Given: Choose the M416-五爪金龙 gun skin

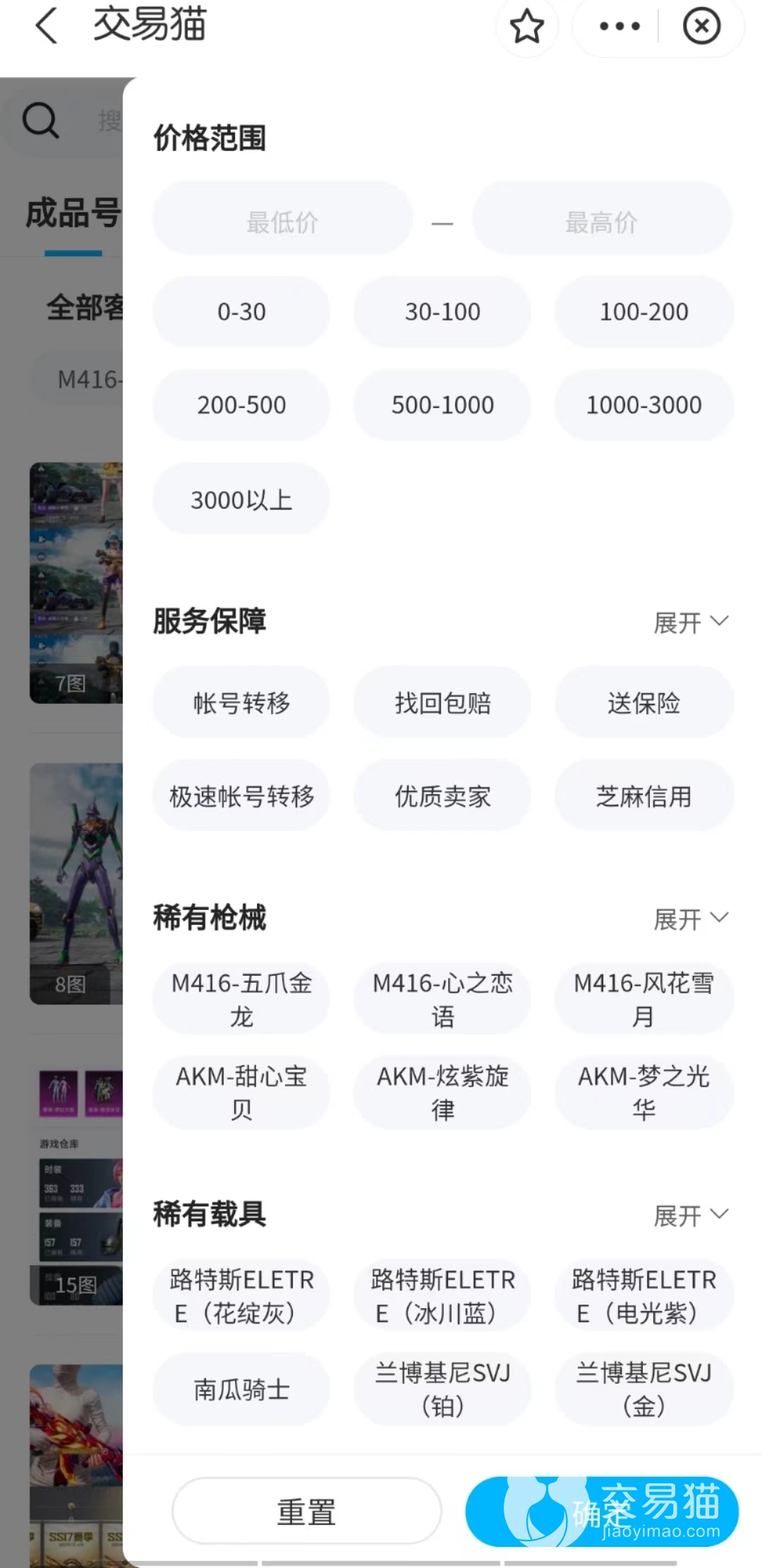Looking at the screenshot, I should [x=241, y=1000].
